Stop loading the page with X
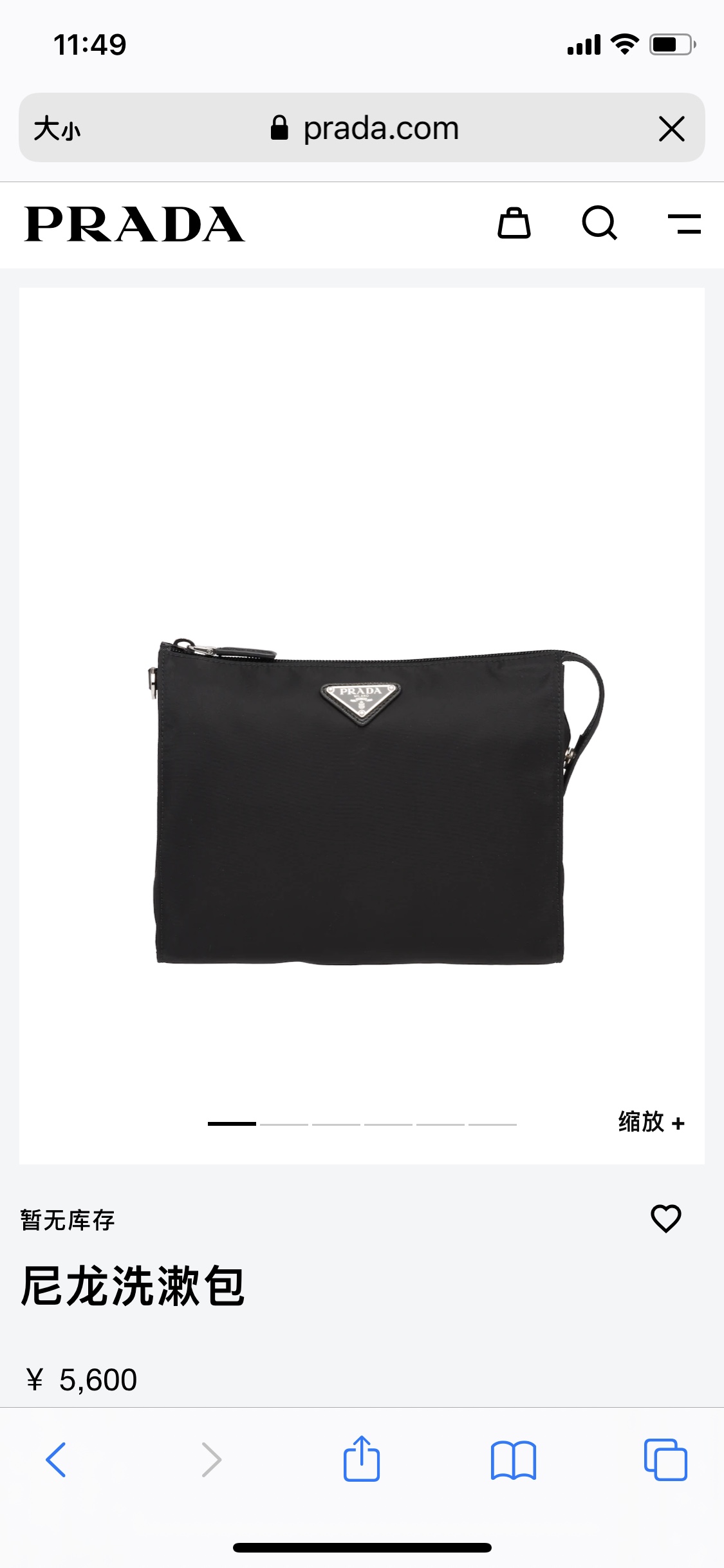Viewport: 724px width, 1568px height. pos(671,129)
